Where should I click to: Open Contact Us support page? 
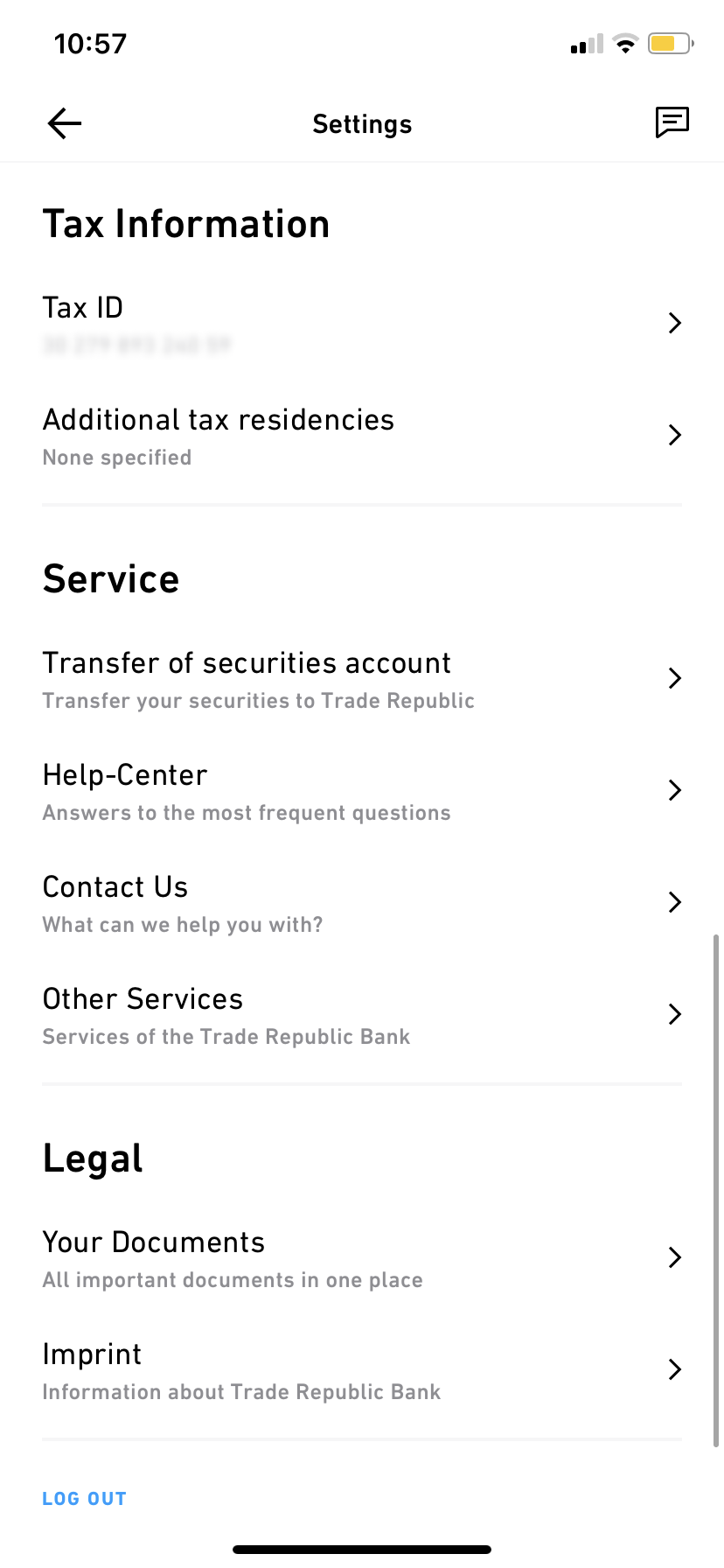(x=115, y=887)
